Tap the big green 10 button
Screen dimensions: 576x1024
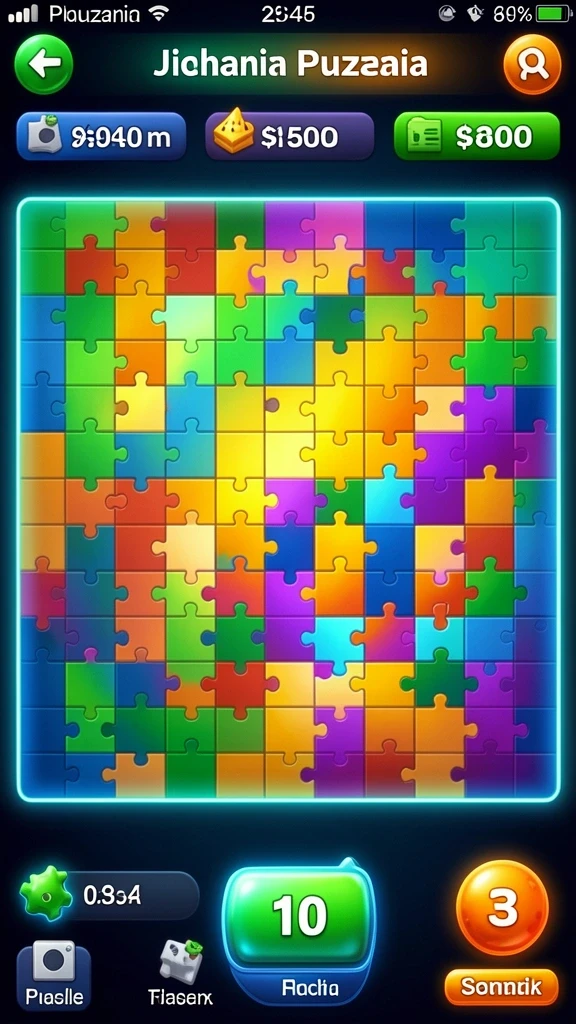coord(300,916)
